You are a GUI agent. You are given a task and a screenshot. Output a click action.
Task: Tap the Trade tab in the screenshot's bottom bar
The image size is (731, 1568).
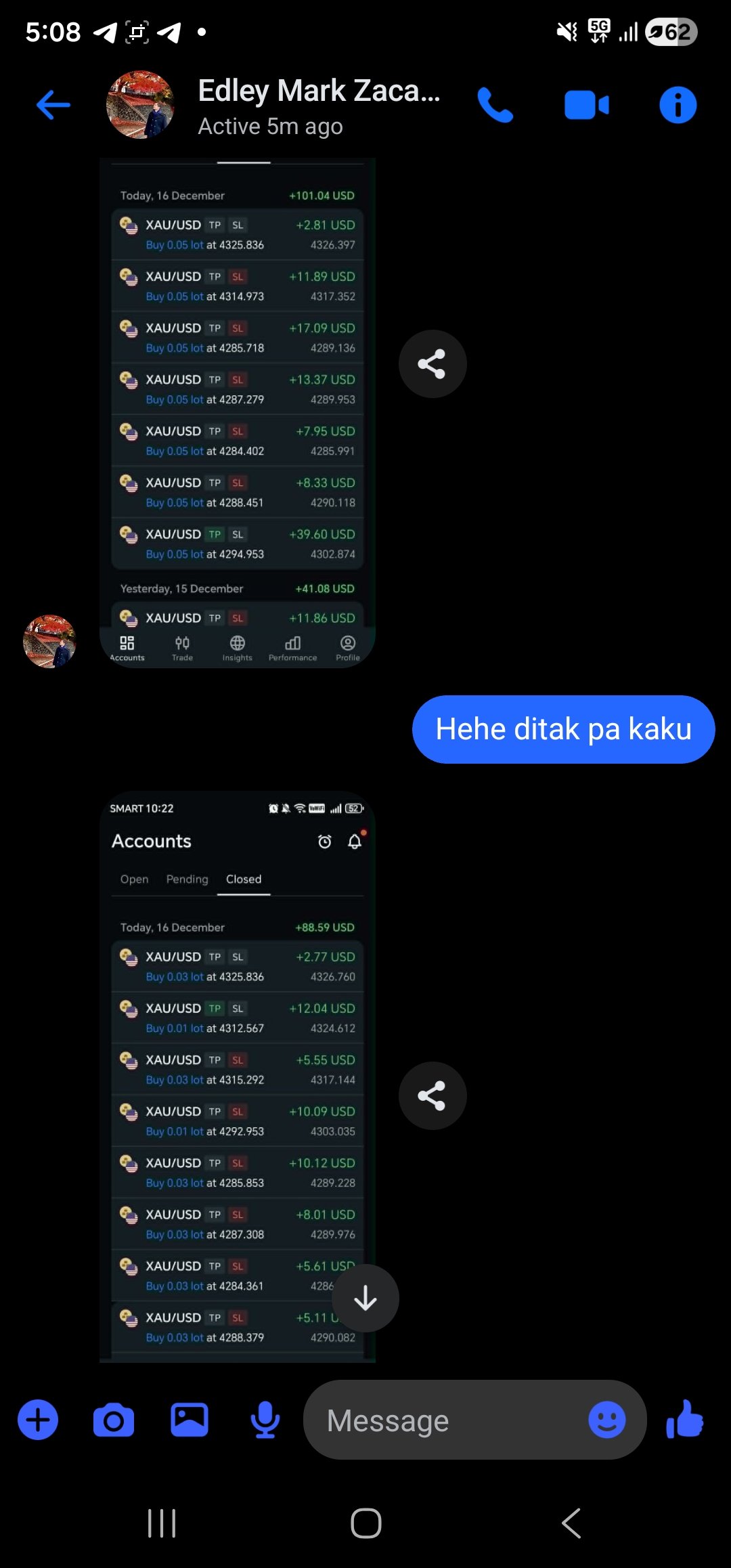click(181, 647)
